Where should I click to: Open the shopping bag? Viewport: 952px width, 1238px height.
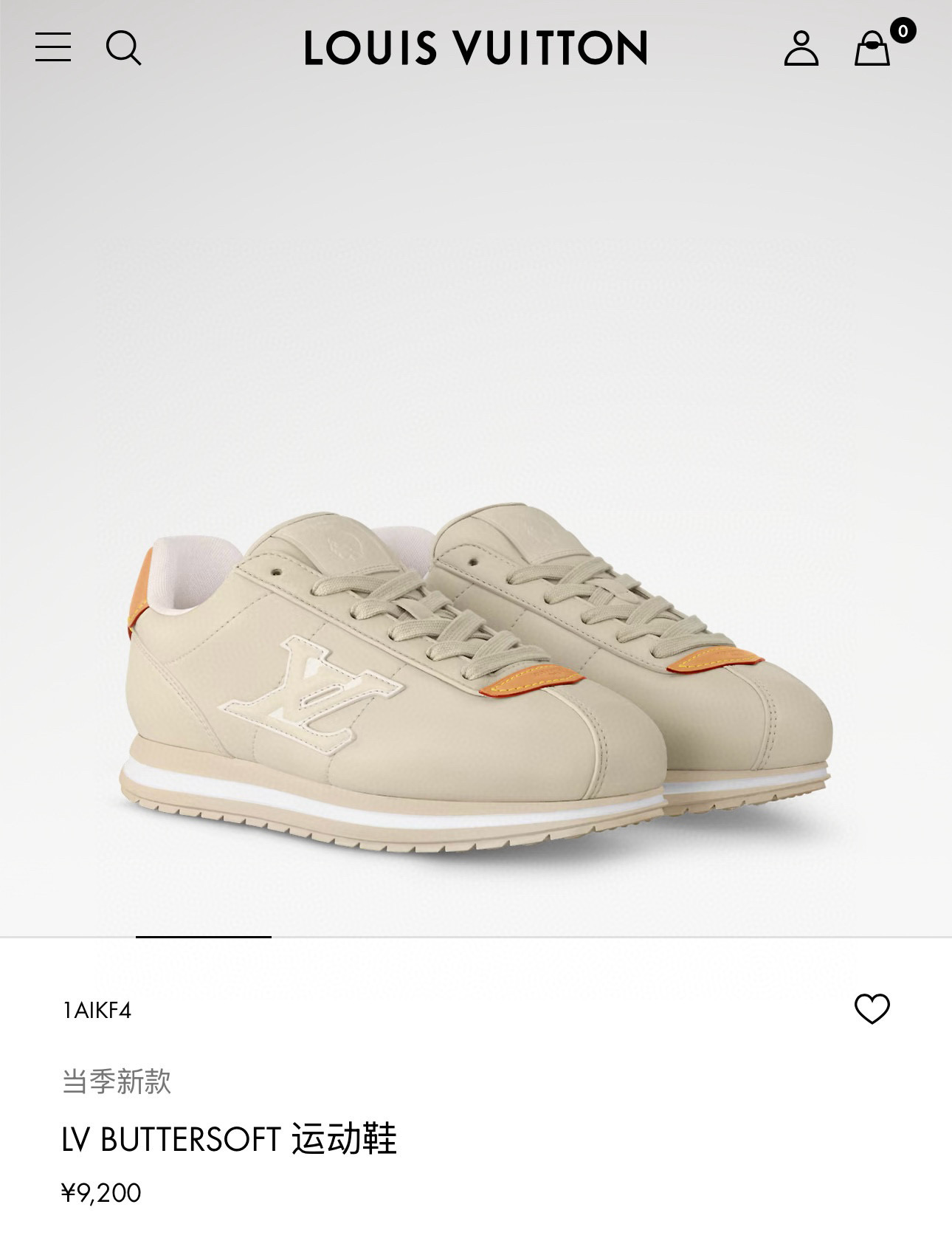872,49
